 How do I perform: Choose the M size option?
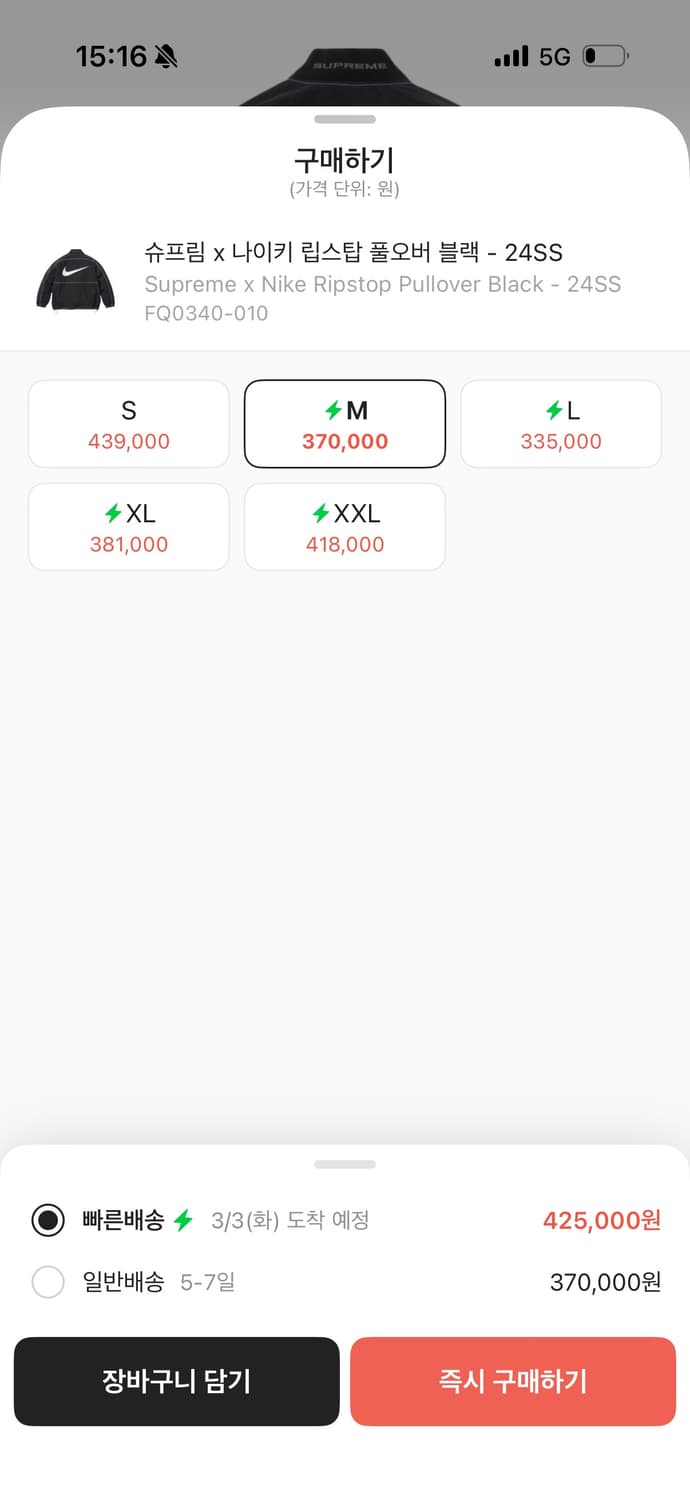click(x=344, y=424)
